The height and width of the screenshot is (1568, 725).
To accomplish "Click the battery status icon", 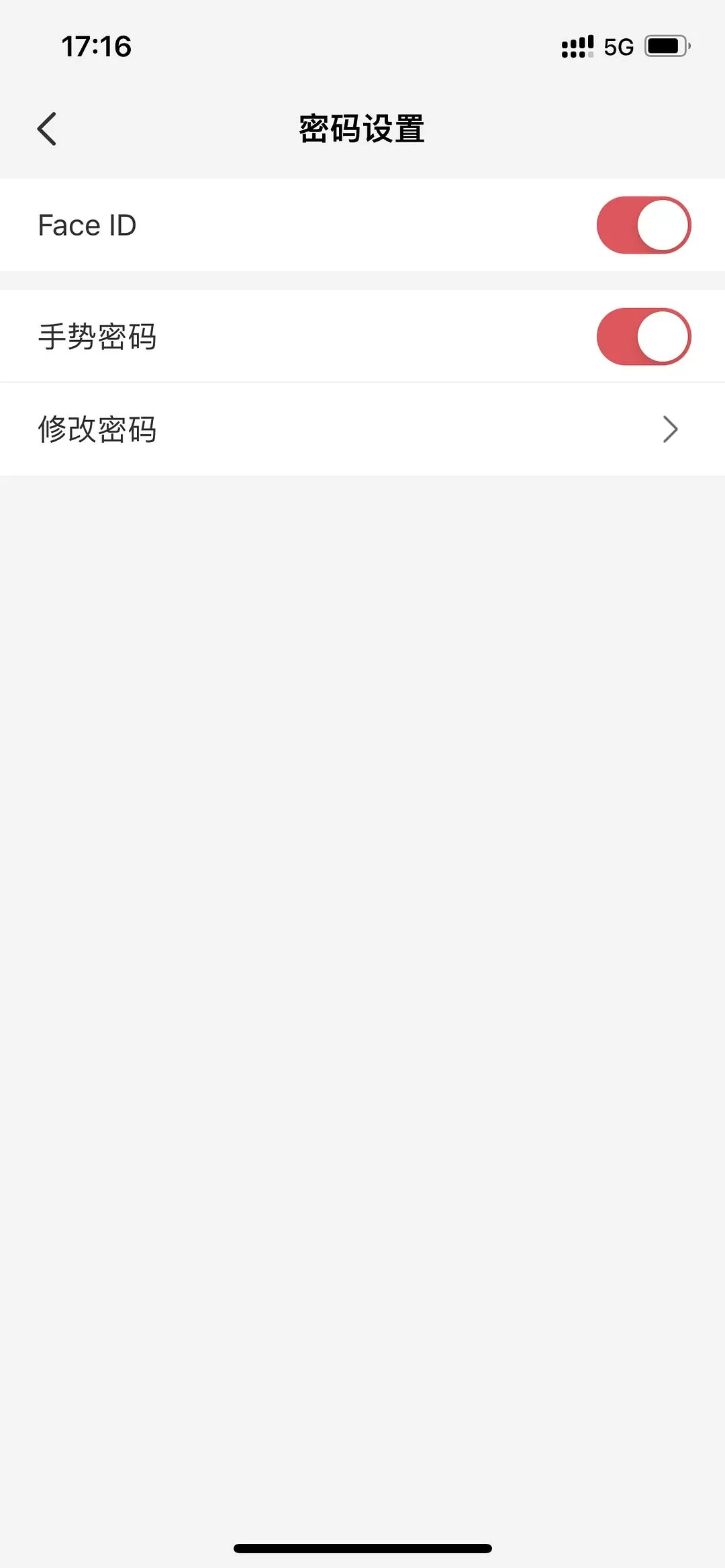I will [x=664, y=46].
